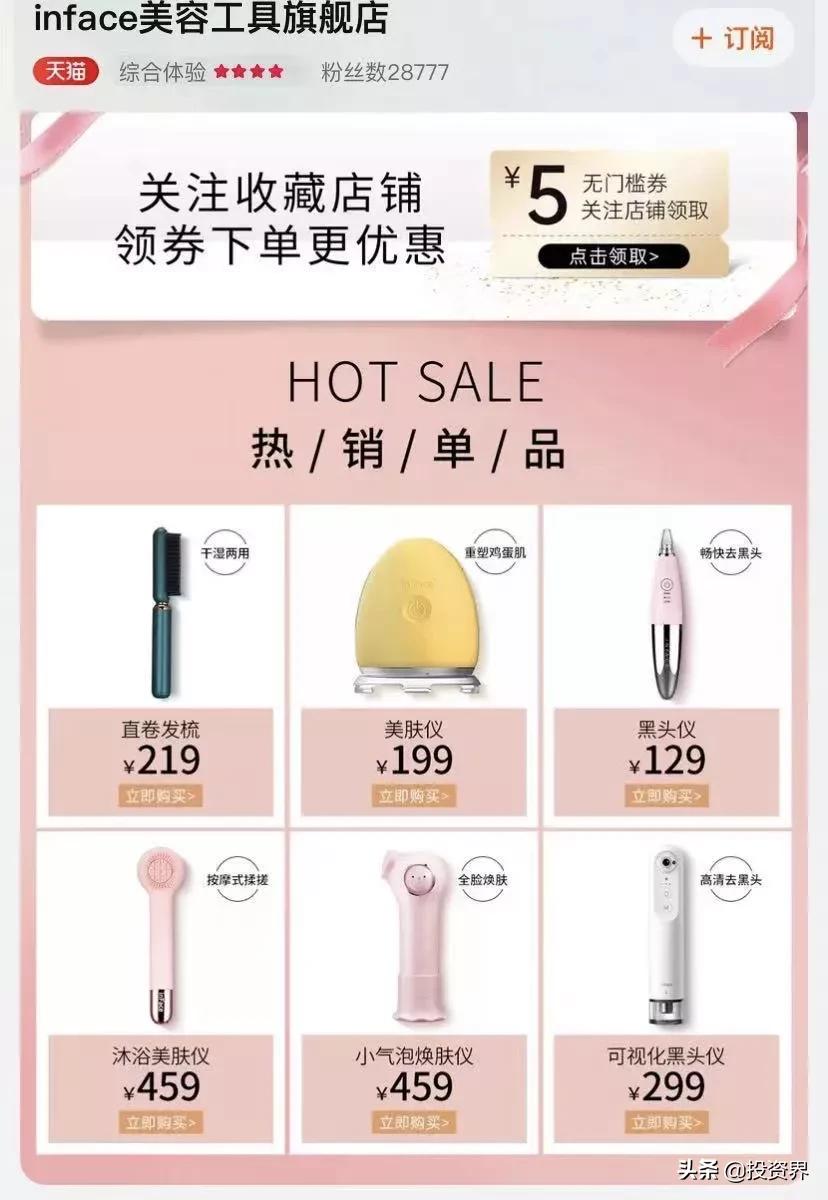Tap 立即购买 under 可视化黑头仪
828x1200 pixels.
[x=667, y=1122]
